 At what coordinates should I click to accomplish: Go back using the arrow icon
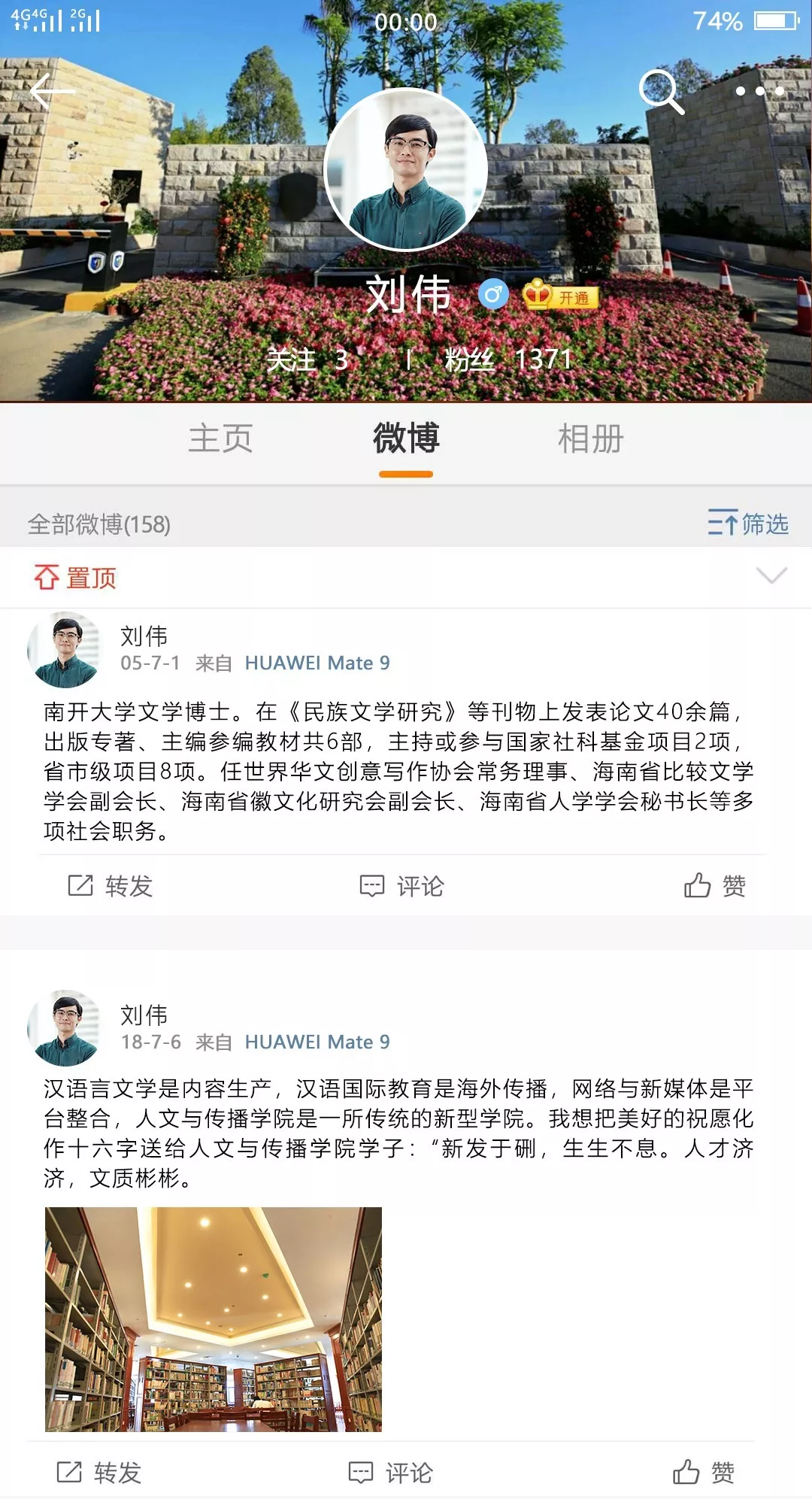pos(53,92)
